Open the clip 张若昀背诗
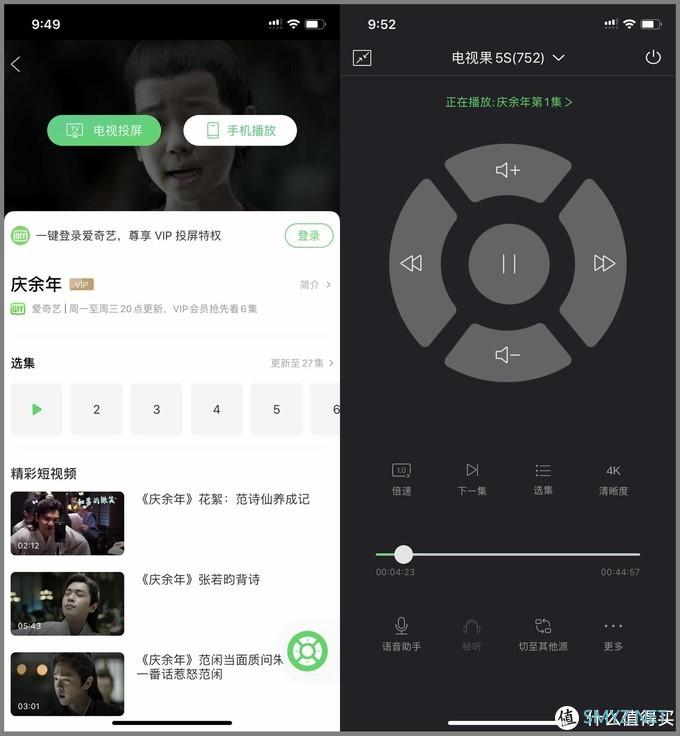Screen dimensions: 680x736 coord(200,579)
